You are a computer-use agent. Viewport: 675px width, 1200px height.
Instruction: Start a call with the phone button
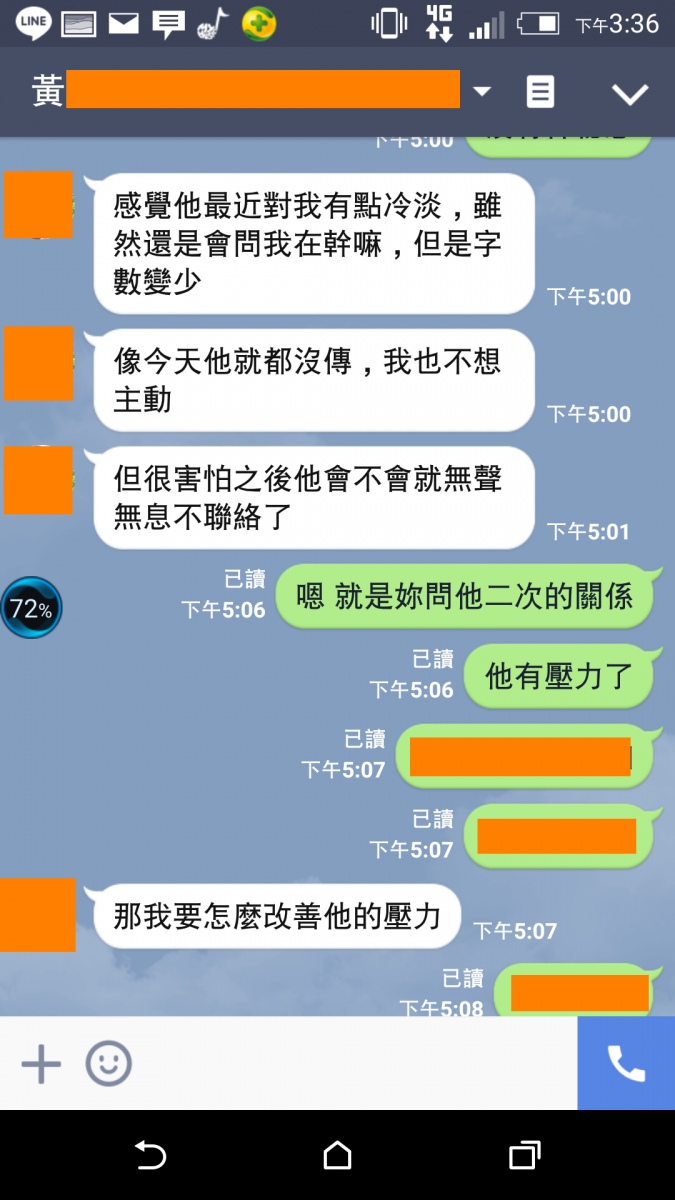tap(626, 1064)
